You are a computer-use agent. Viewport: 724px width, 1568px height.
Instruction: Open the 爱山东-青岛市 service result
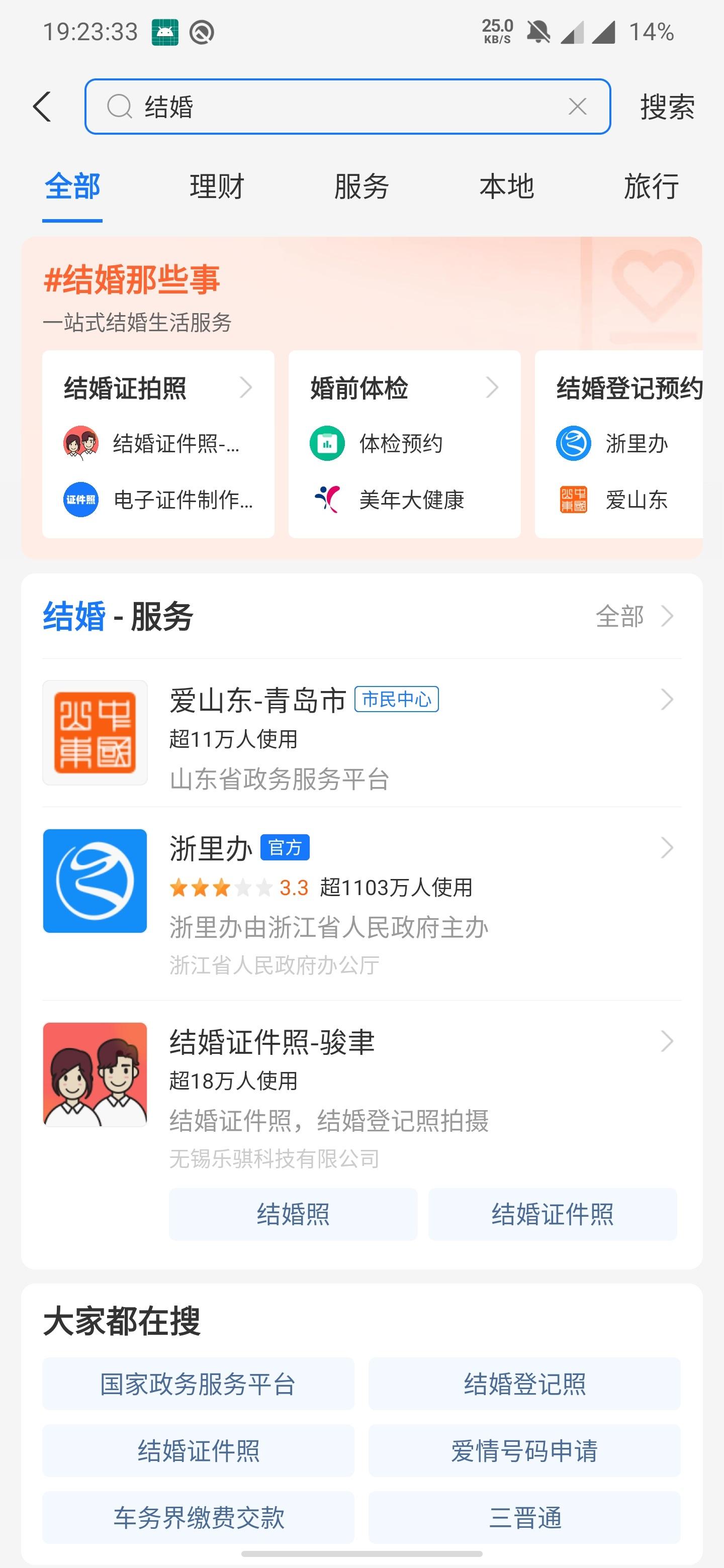pos(361,733)
